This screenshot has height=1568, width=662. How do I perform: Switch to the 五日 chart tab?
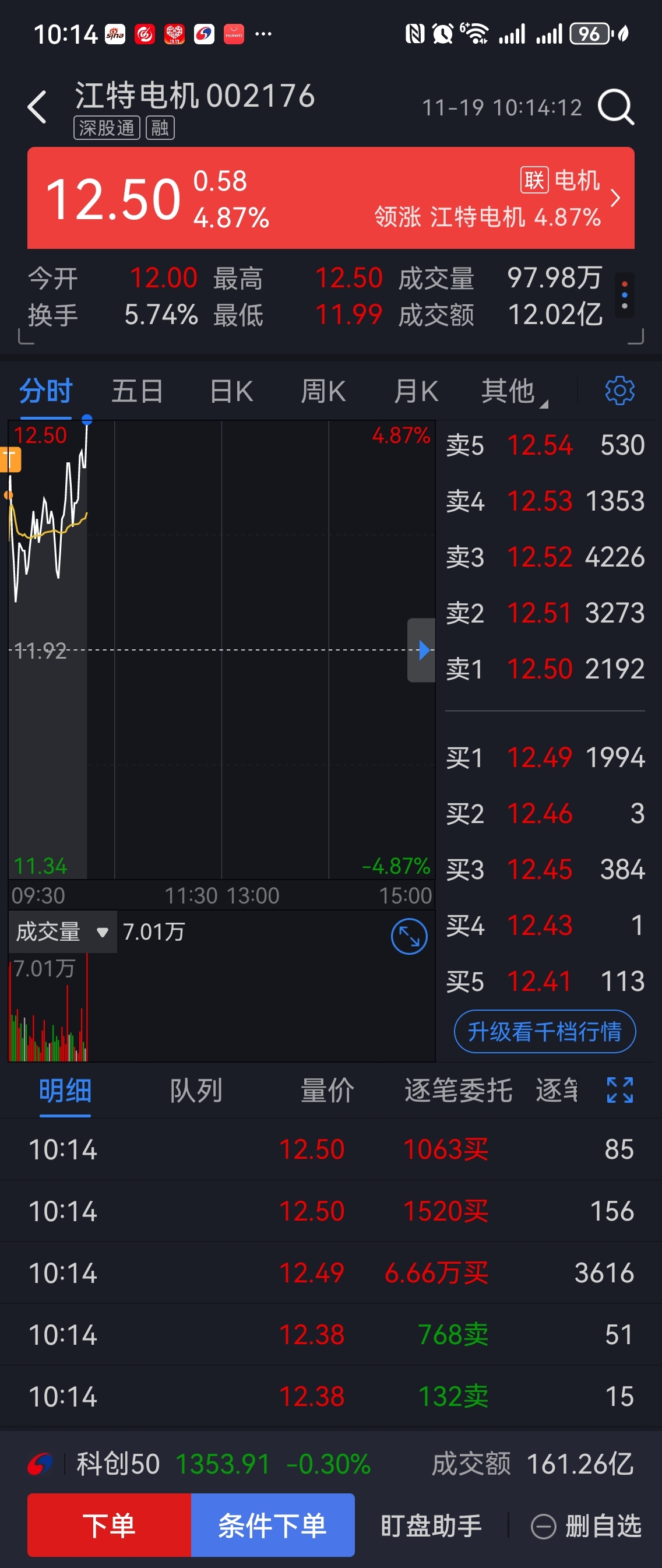pos(138,391)
